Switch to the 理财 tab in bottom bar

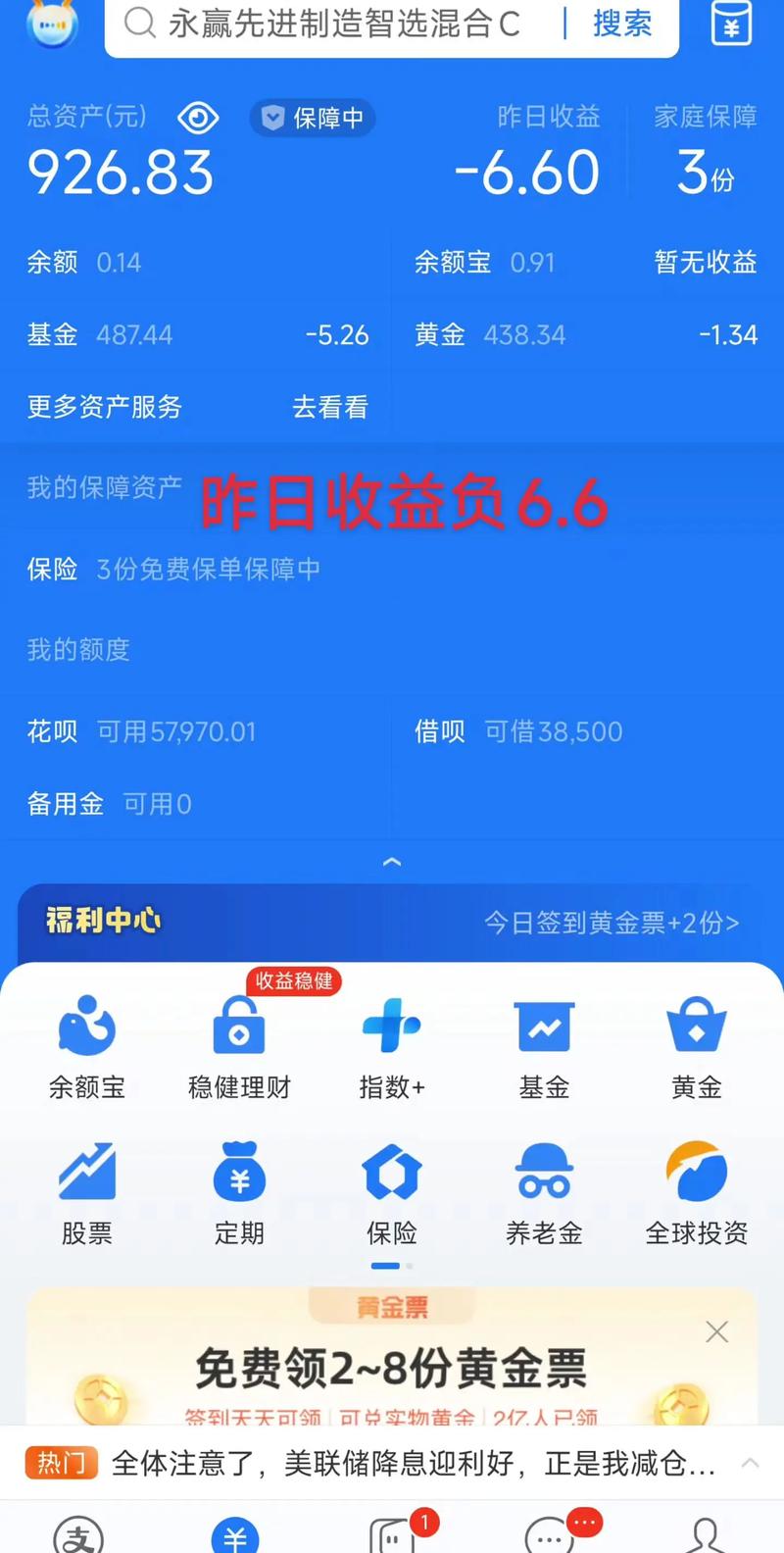(x=233, y=1531)
